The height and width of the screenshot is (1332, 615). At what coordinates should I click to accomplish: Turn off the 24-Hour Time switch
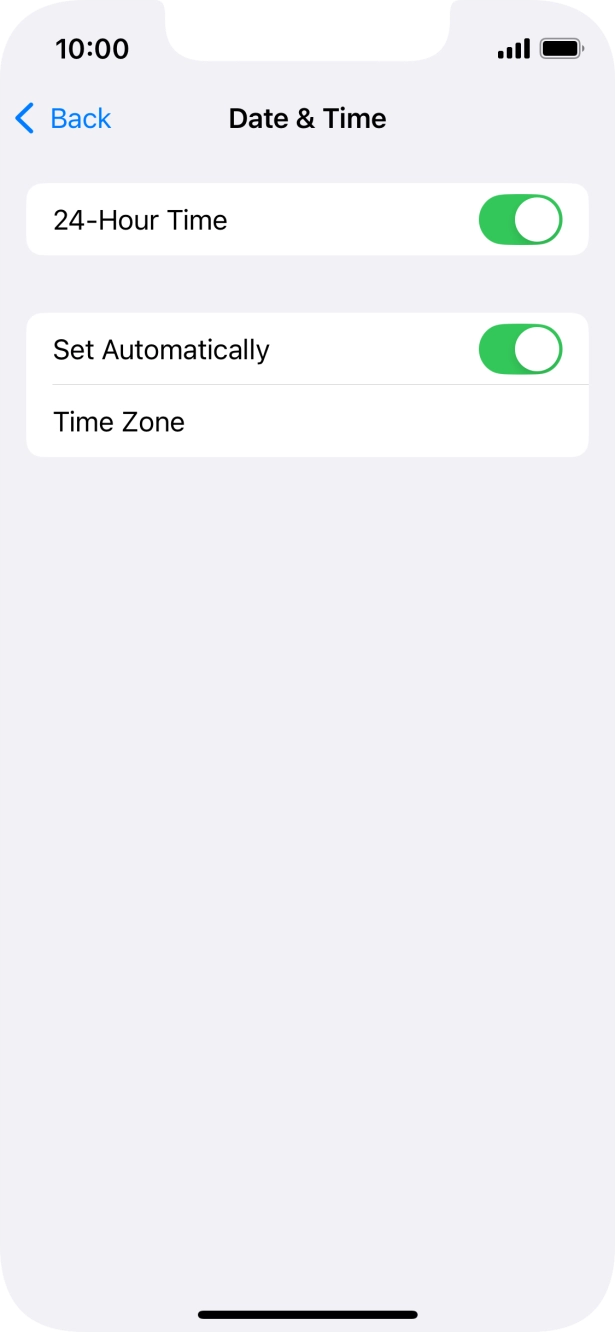point(520,220)
